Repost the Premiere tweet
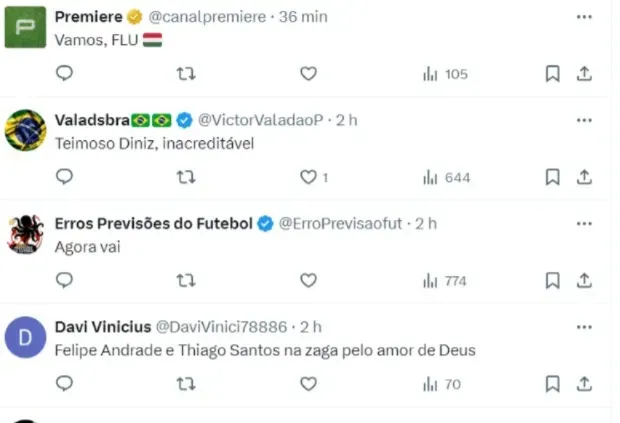 pyautogui.click(x=186, y=73)
